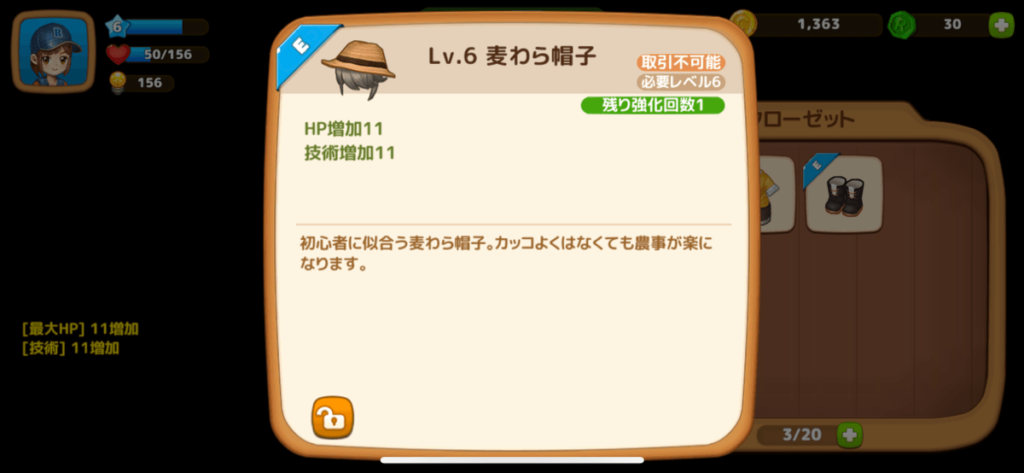Open the player avatar profile
Screen dimensions: 1024x473
[53, 51]
